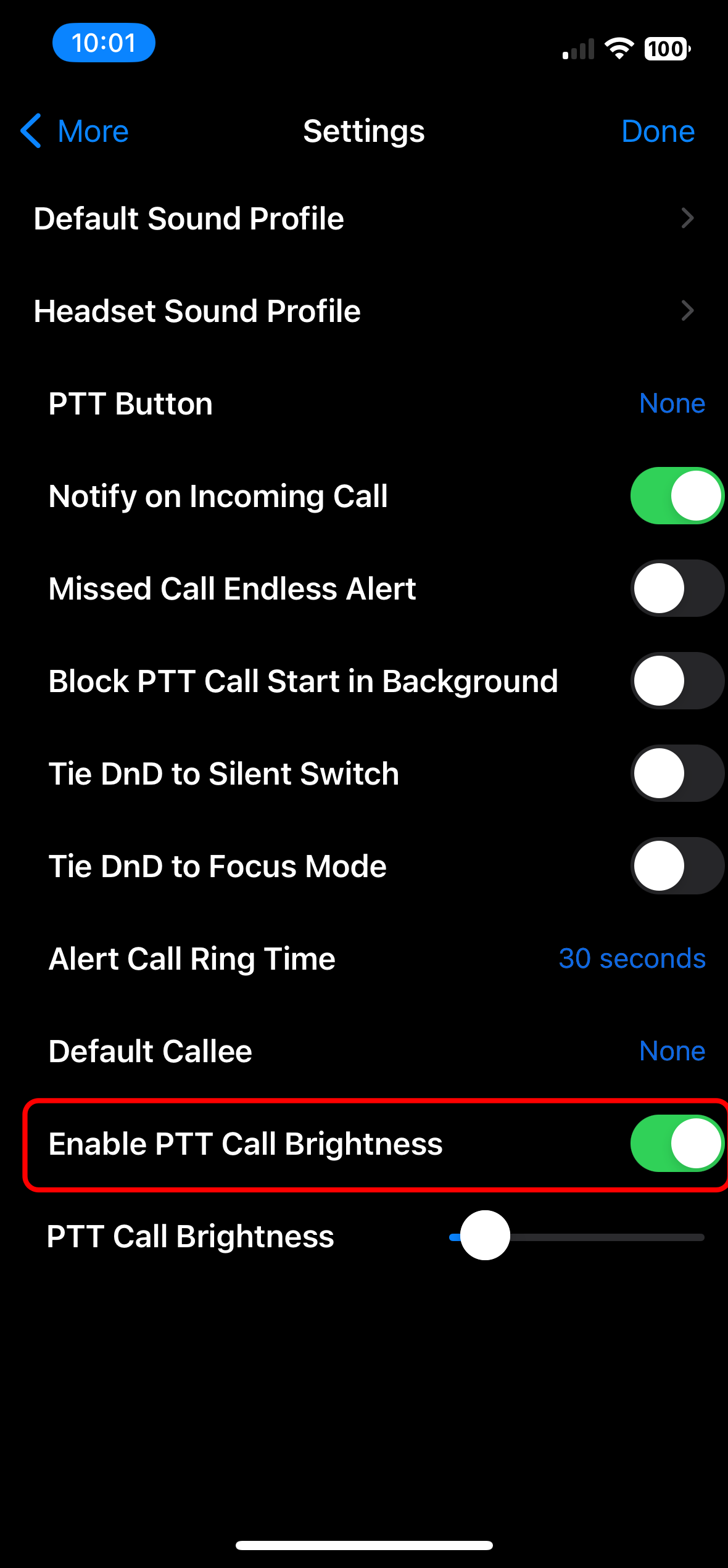Tap the PTT Call Brightness slider
This screenshot has width=728, height=1568.
(x=577, y=1236)
